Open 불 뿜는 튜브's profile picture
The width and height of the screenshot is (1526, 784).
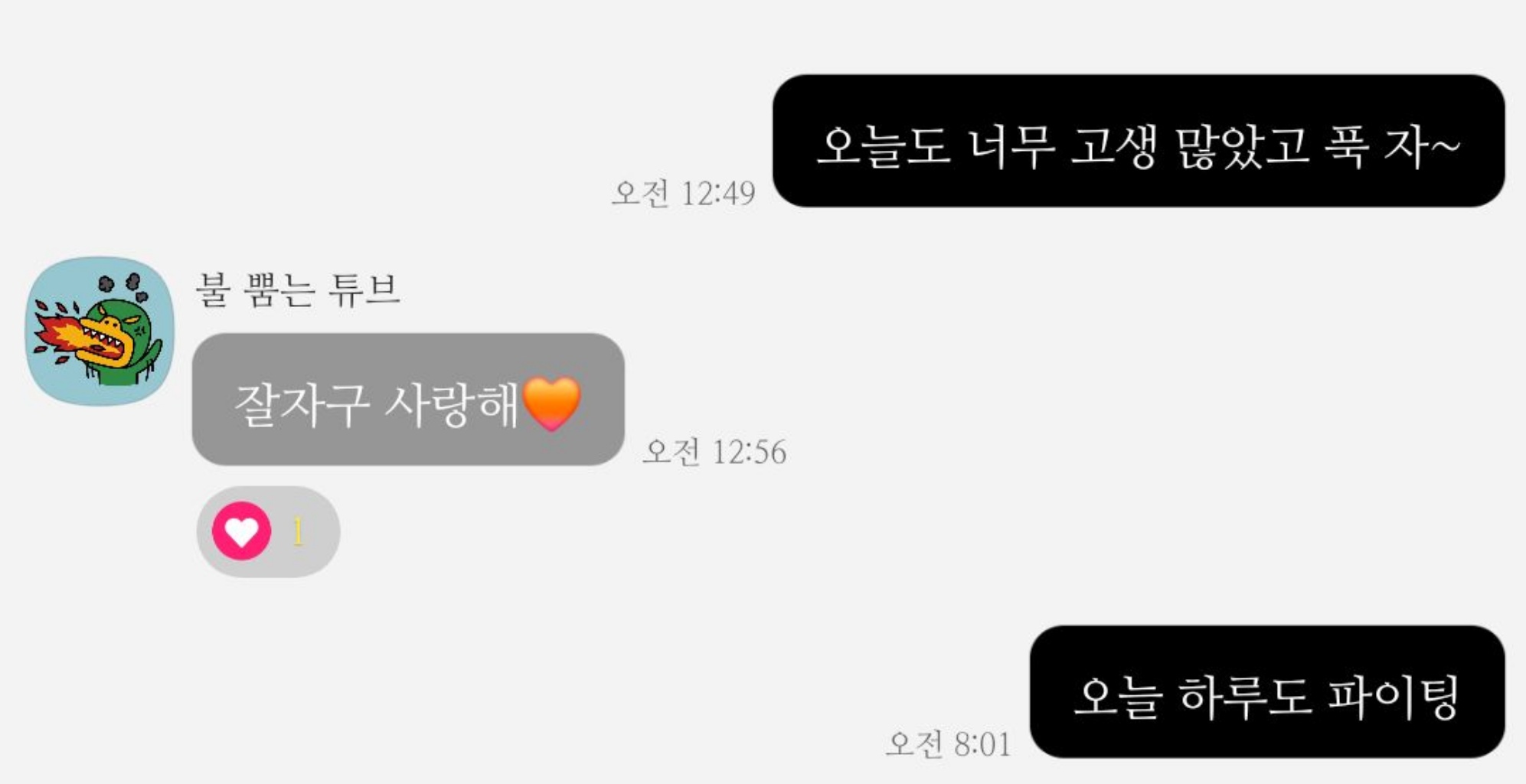[x=100, y=331]
